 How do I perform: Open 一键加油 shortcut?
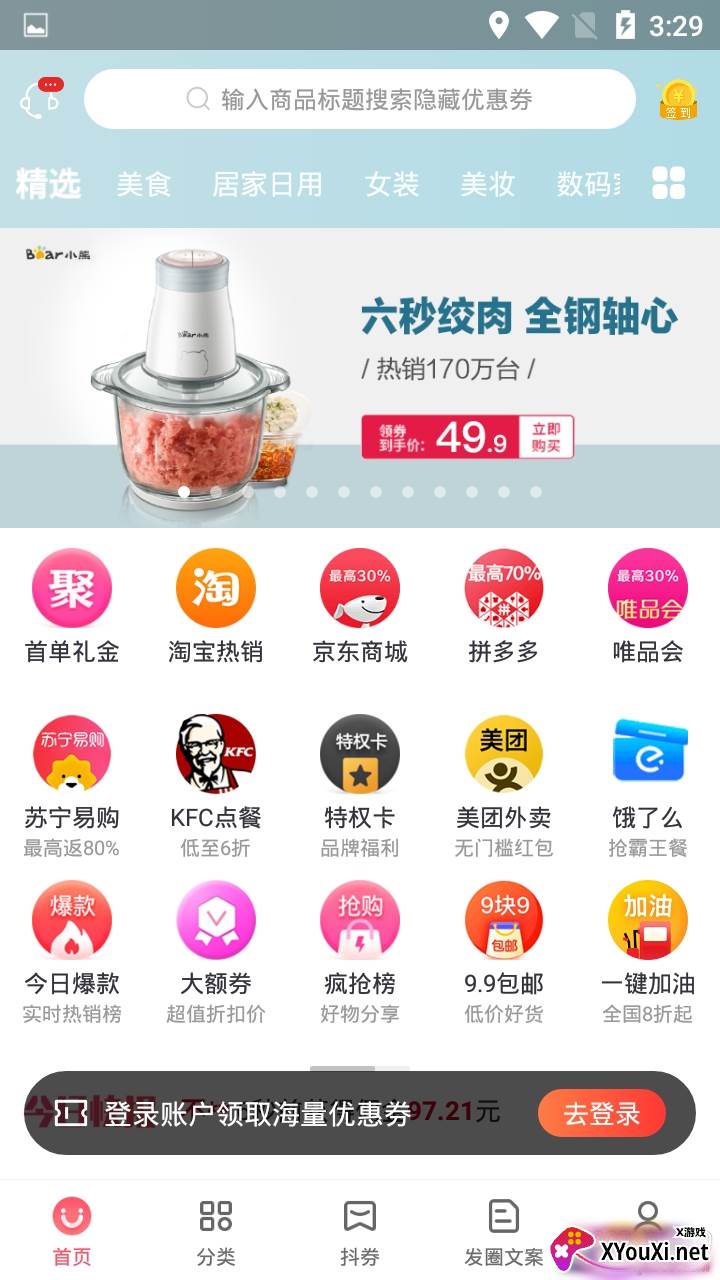coord(648,938)
